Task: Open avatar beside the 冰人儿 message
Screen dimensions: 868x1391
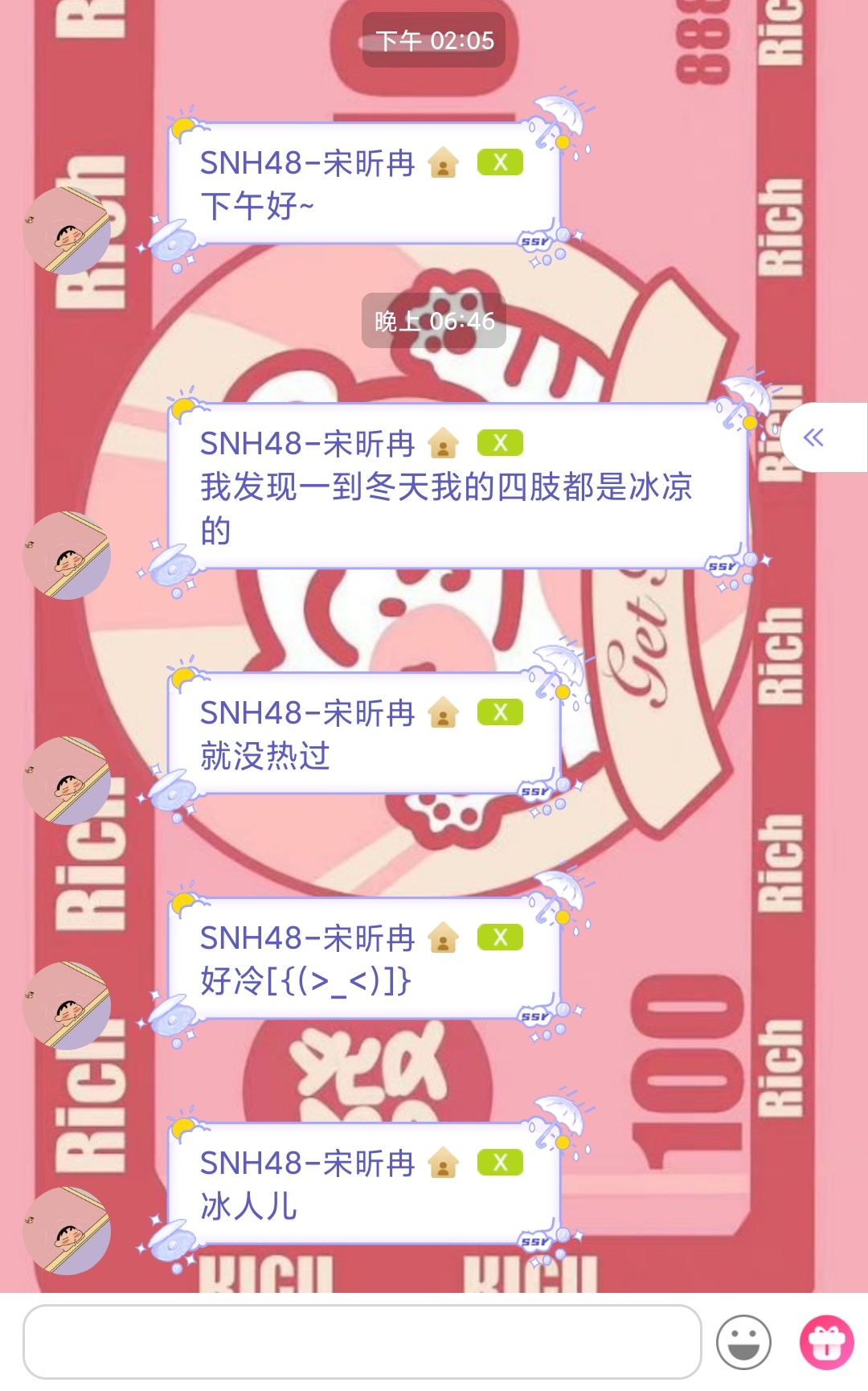Action: [67, 1231]
